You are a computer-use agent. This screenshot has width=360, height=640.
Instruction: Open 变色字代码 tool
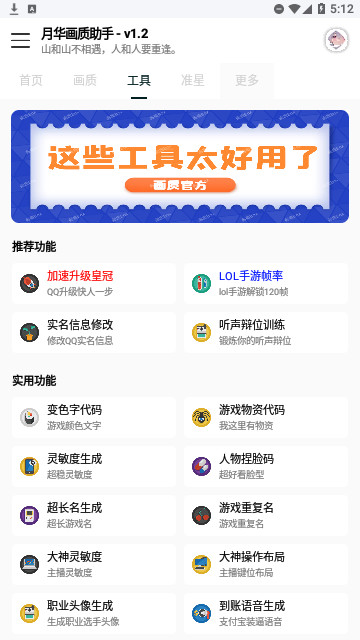(94, 417)
